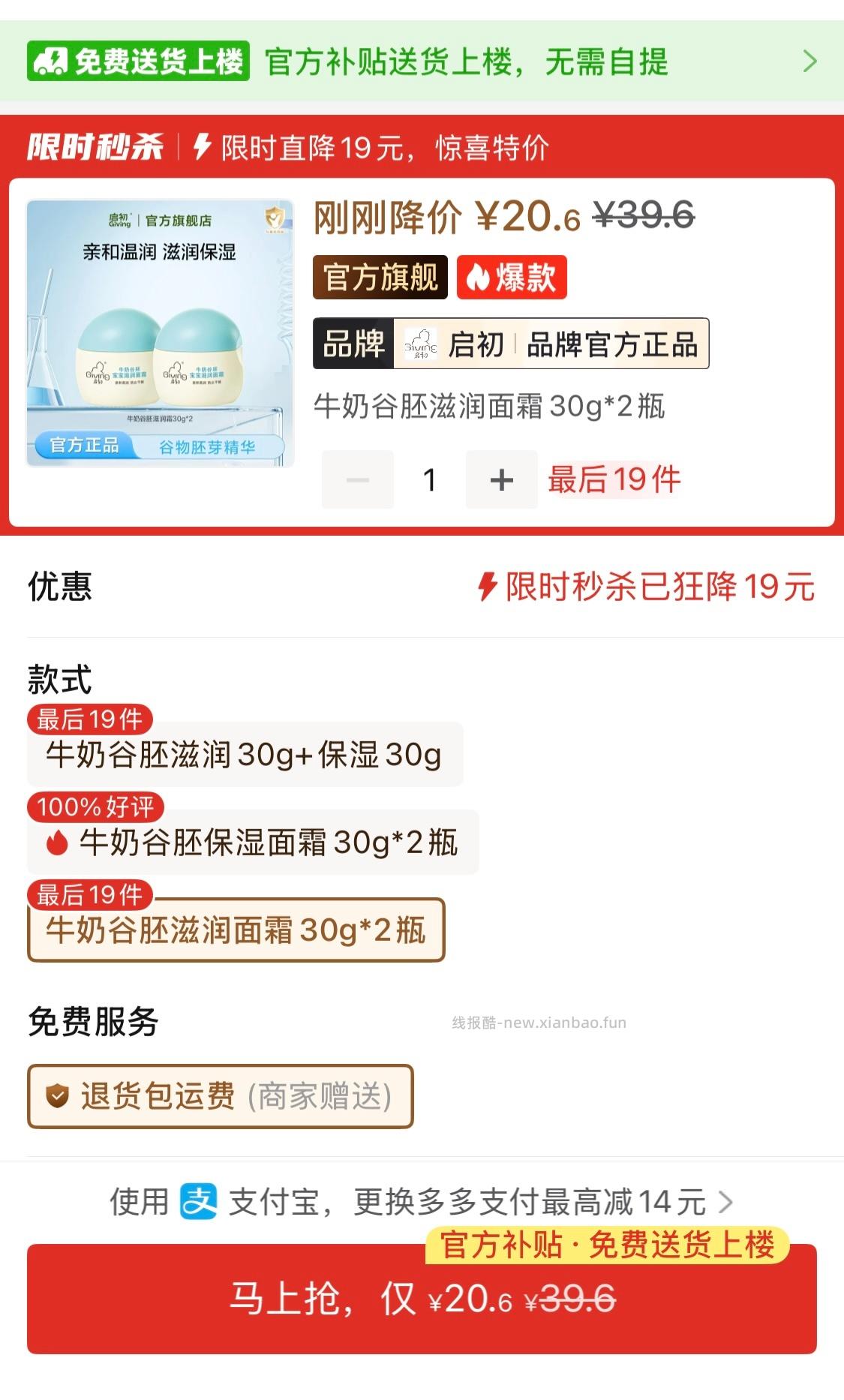Expand the free delivery banner chevron
This screenshot has height=1400, width=844.
(809, 64)
